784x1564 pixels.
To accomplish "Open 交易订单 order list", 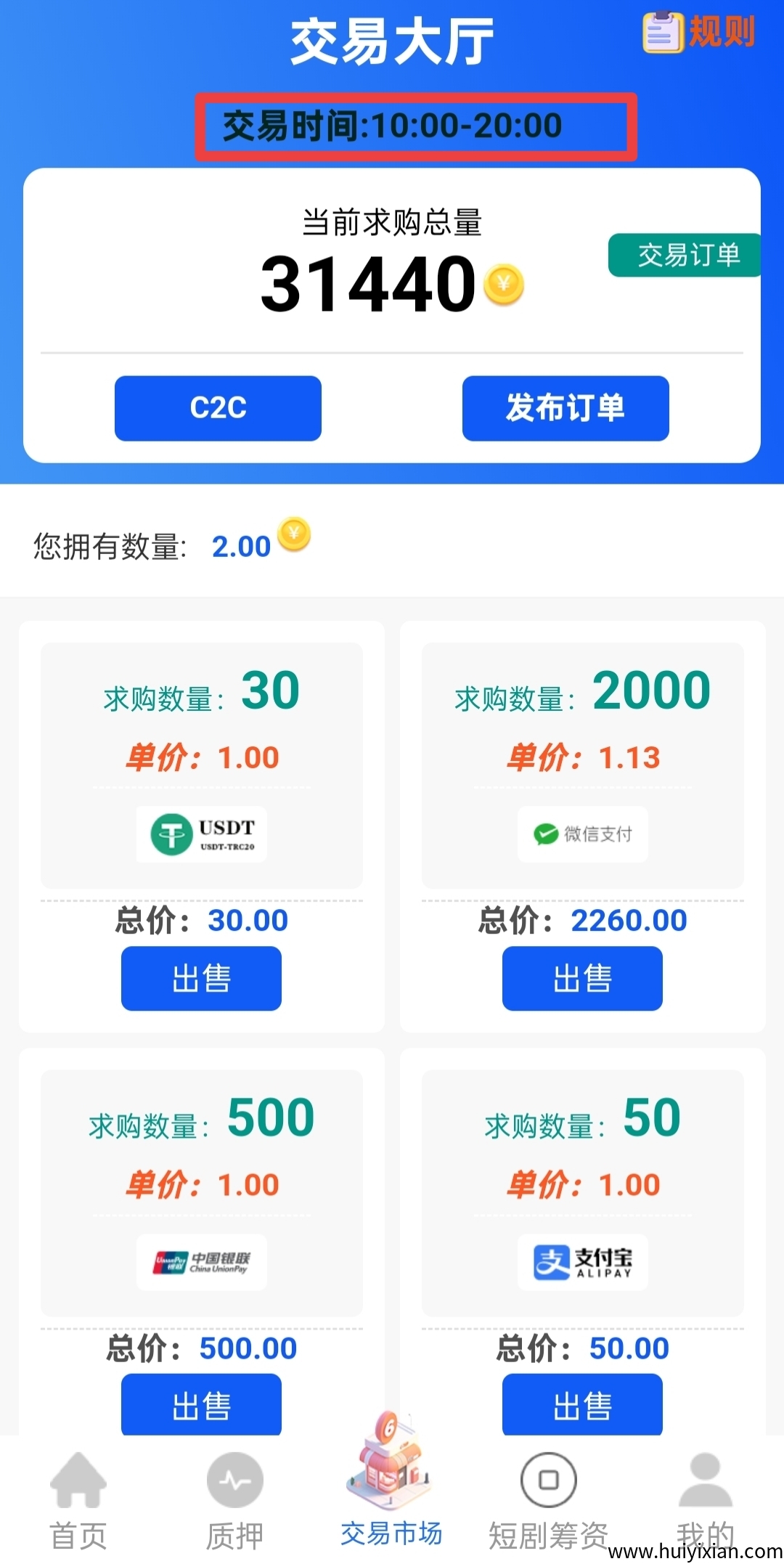I will tap(683, 255).
